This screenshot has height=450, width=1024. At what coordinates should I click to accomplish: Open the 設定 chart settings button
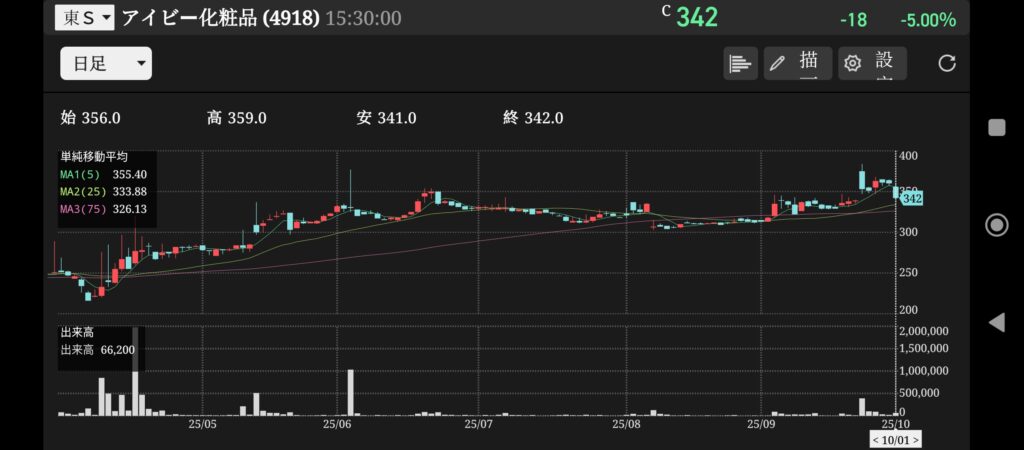click(x=872, y=64)
